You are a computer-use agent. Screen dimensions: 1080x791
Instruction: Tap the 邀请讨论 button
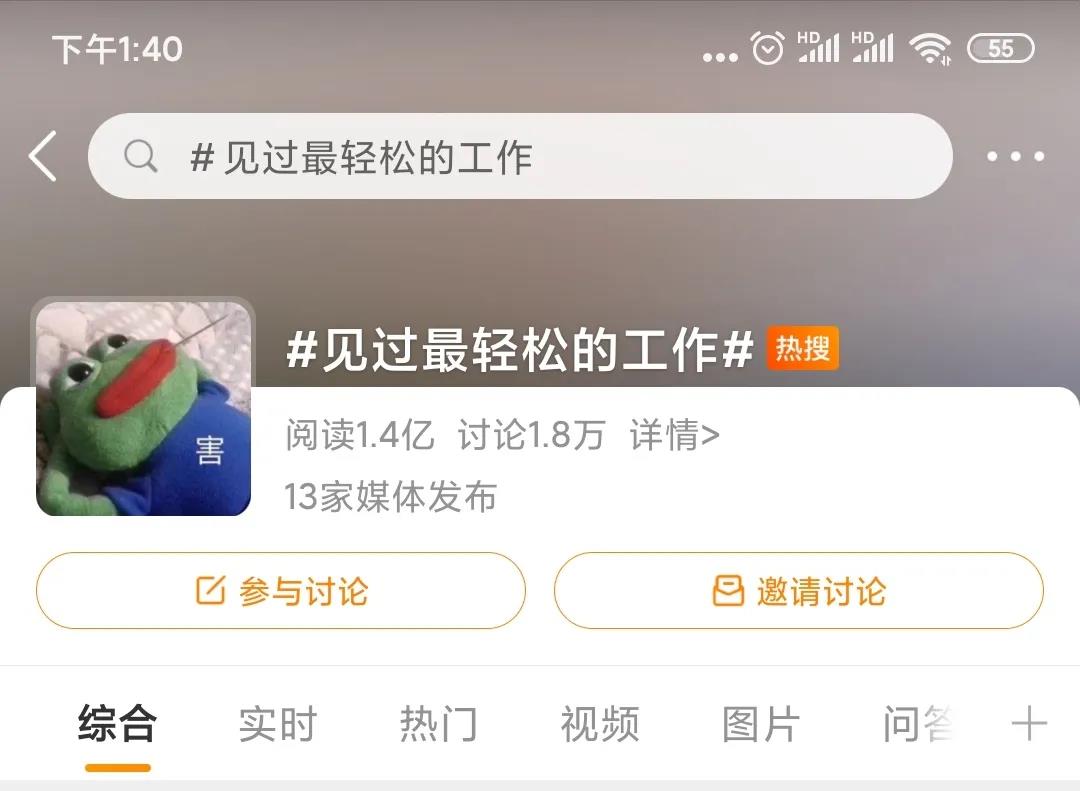(798, 591)
